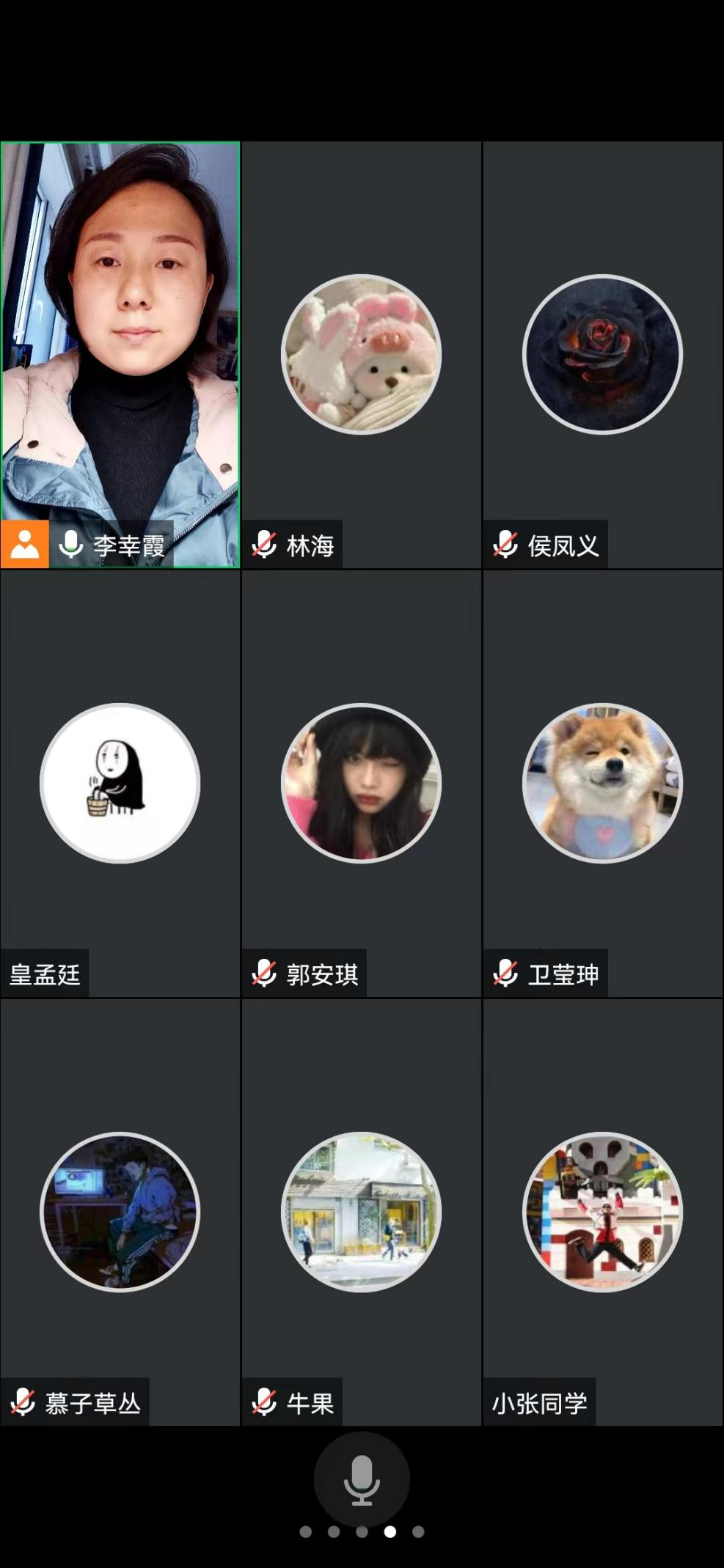The height and width of the screenshot is (1568, 724).
Task: Tap 小张同学's participant tile
Action: [x=602, y=1212]
